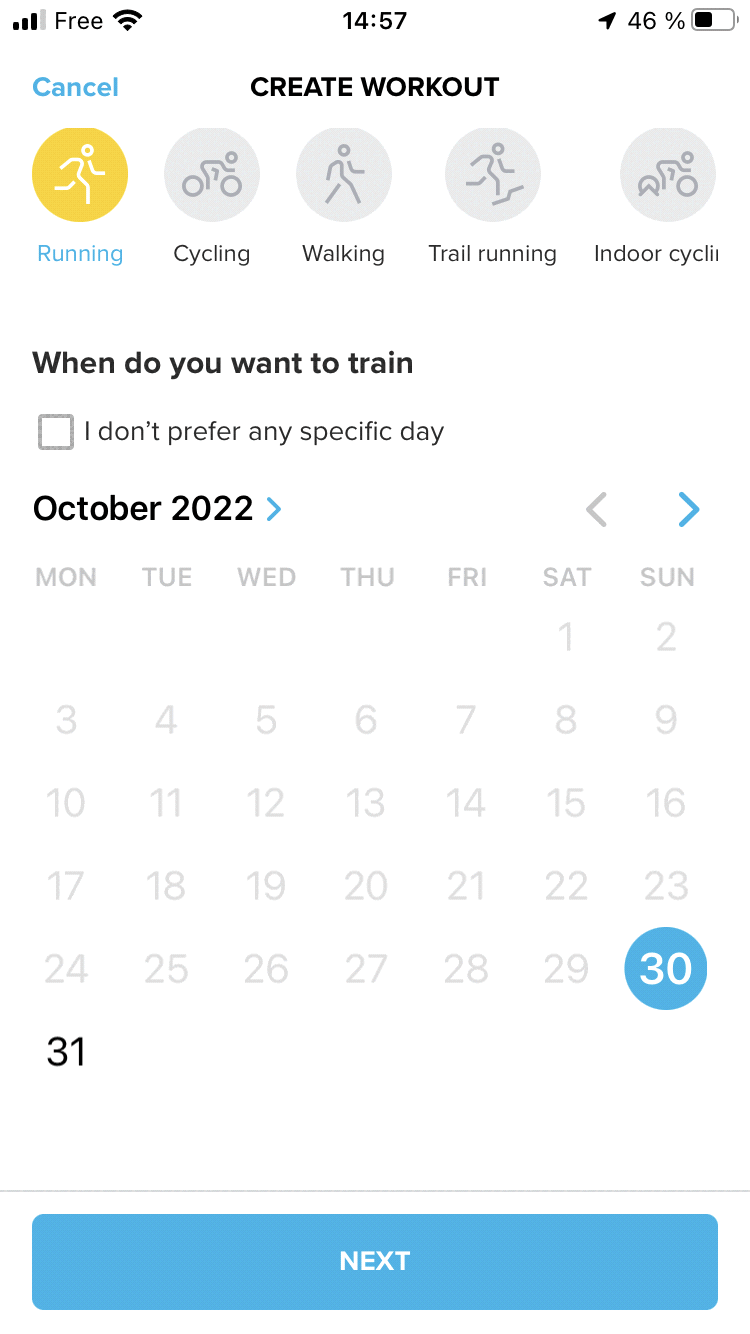Select the Running sport icon
This screenshot has height=1334, width=750.
coord(80,174)
